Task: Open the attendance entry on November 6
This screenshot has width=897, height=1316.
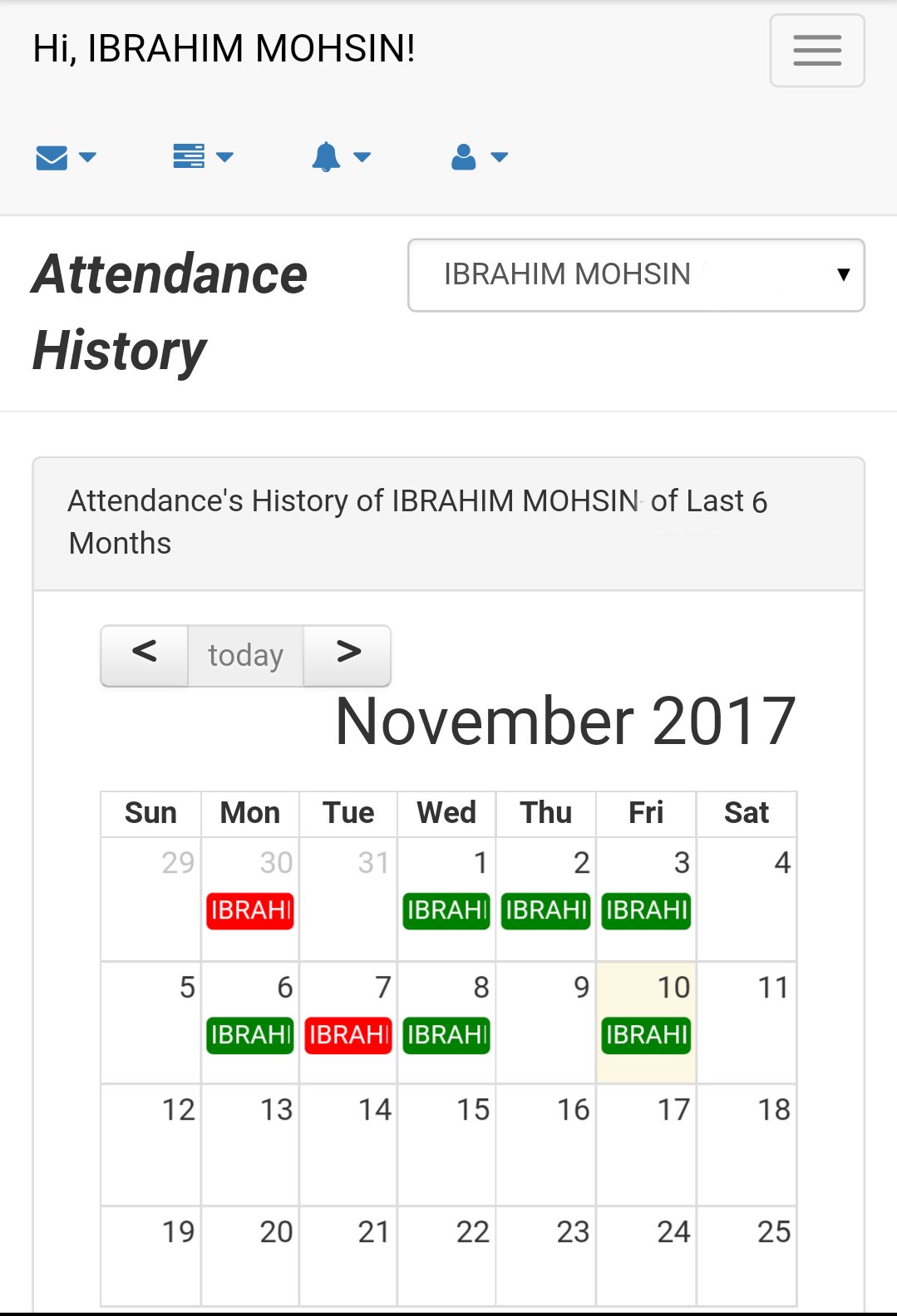Action: 250,1035
